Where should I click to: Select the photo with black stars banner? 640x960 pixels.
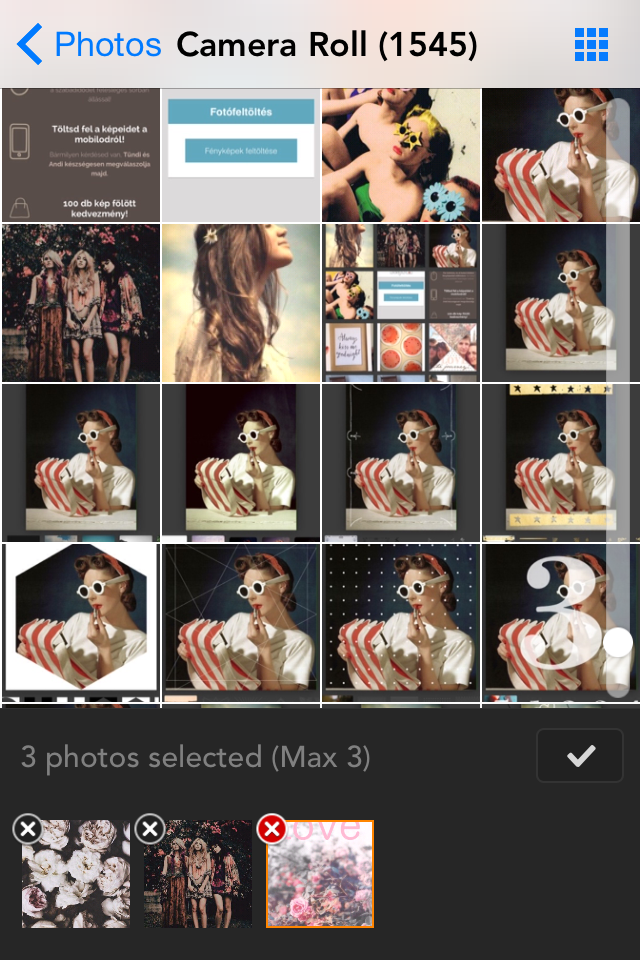click(560, 462)
